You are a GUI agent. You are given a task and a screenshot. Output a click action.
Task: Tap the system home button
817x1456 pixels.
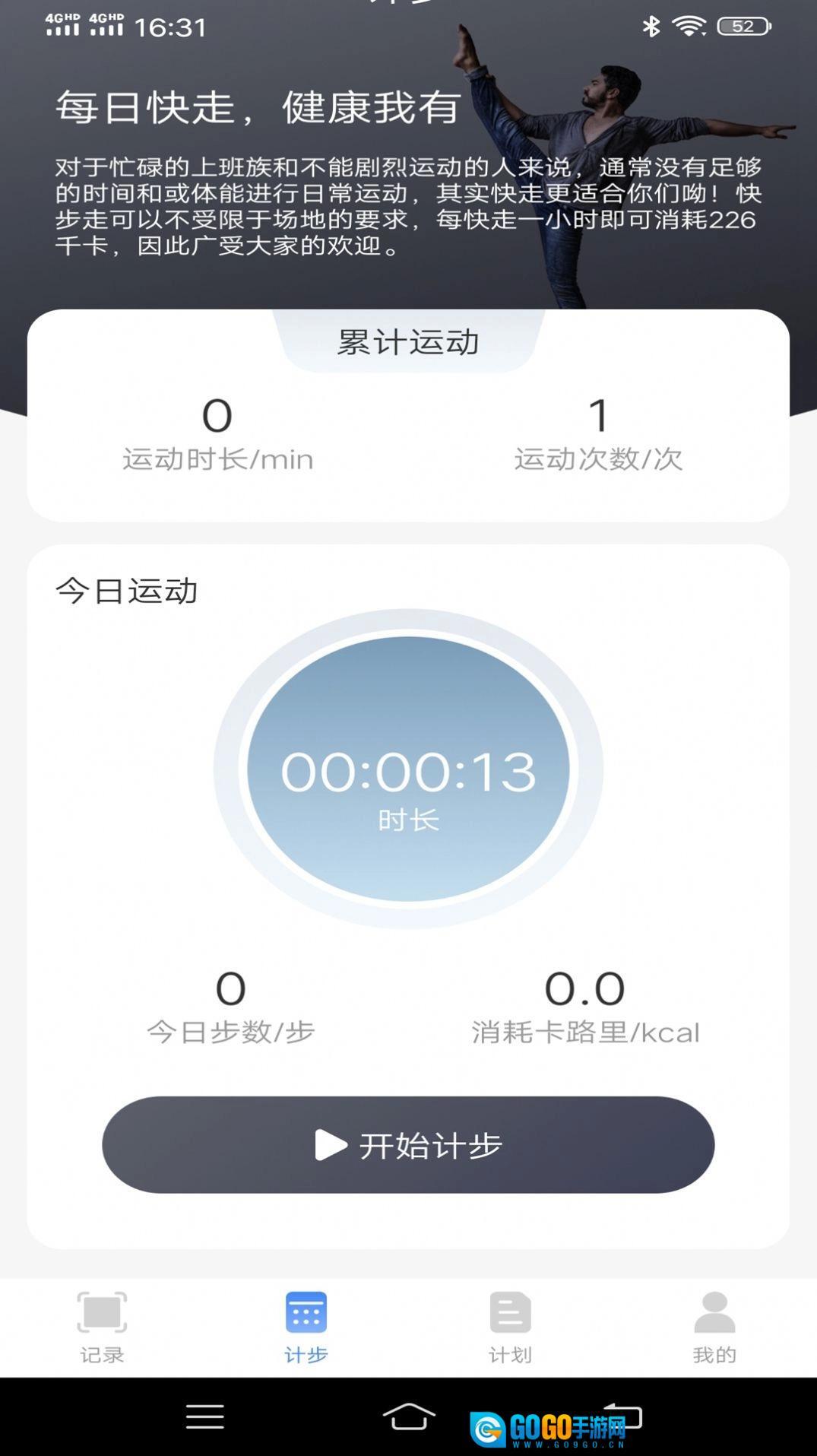tap(408, 1416)
